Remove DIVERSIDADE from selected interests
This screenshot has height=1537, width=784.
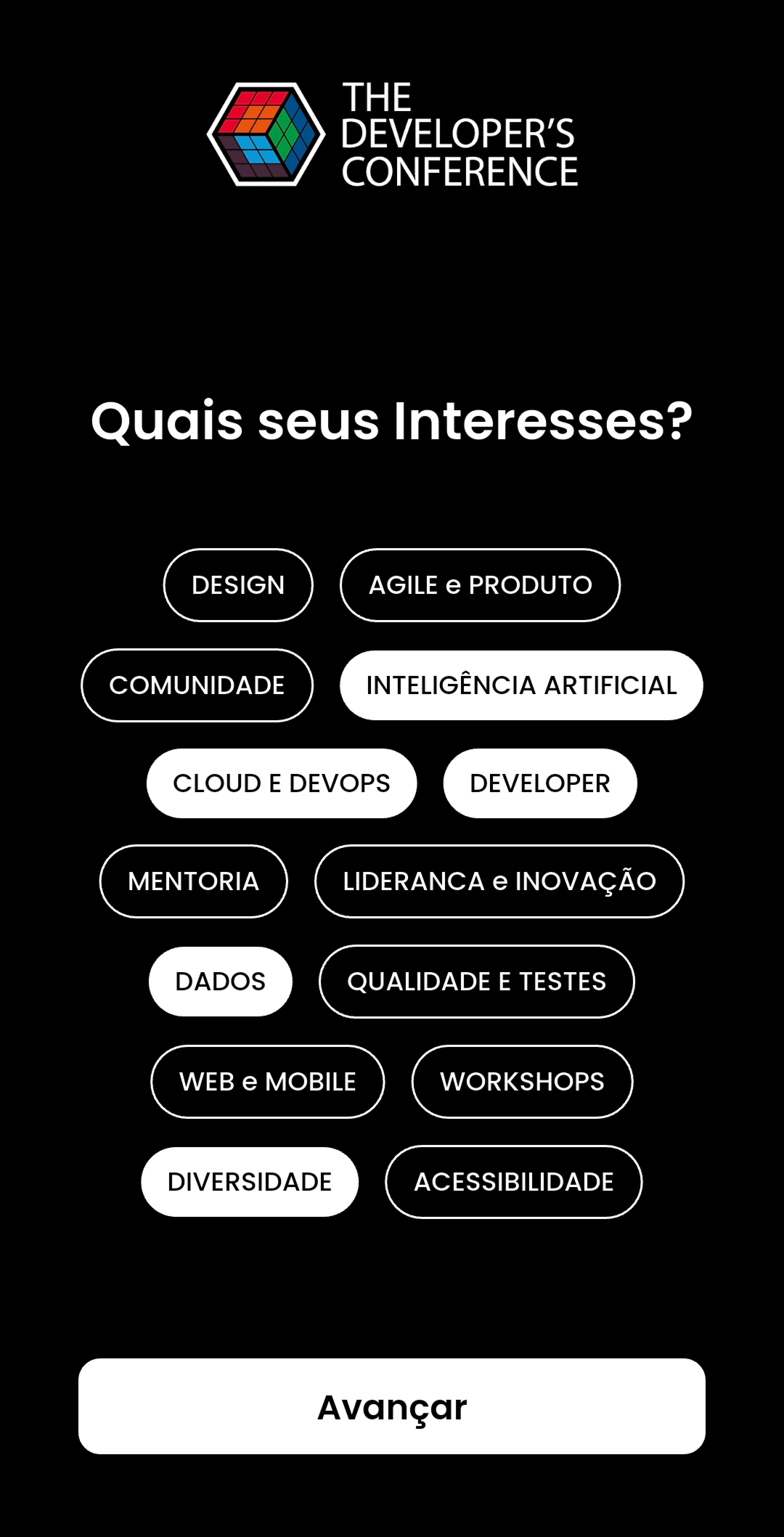pos(250,1182)
